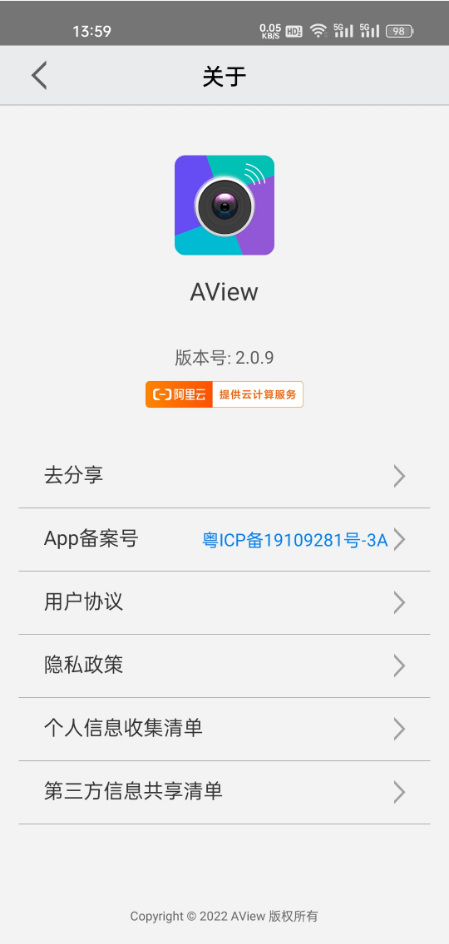Go back from the 关于 page
The width and height of the screenshot is (449, 944).
(39, 76)
